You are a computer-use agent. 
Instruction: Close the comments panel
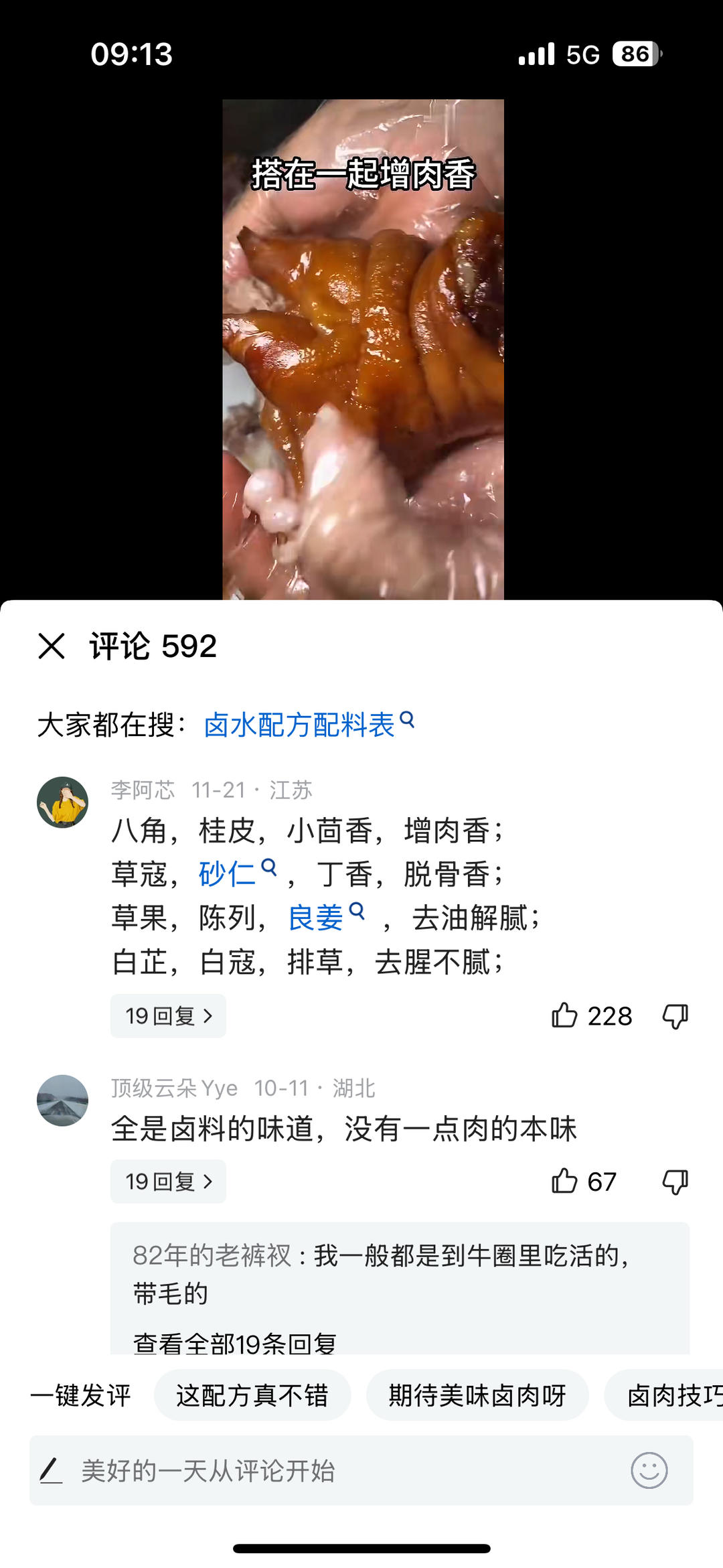click(52, 646)
